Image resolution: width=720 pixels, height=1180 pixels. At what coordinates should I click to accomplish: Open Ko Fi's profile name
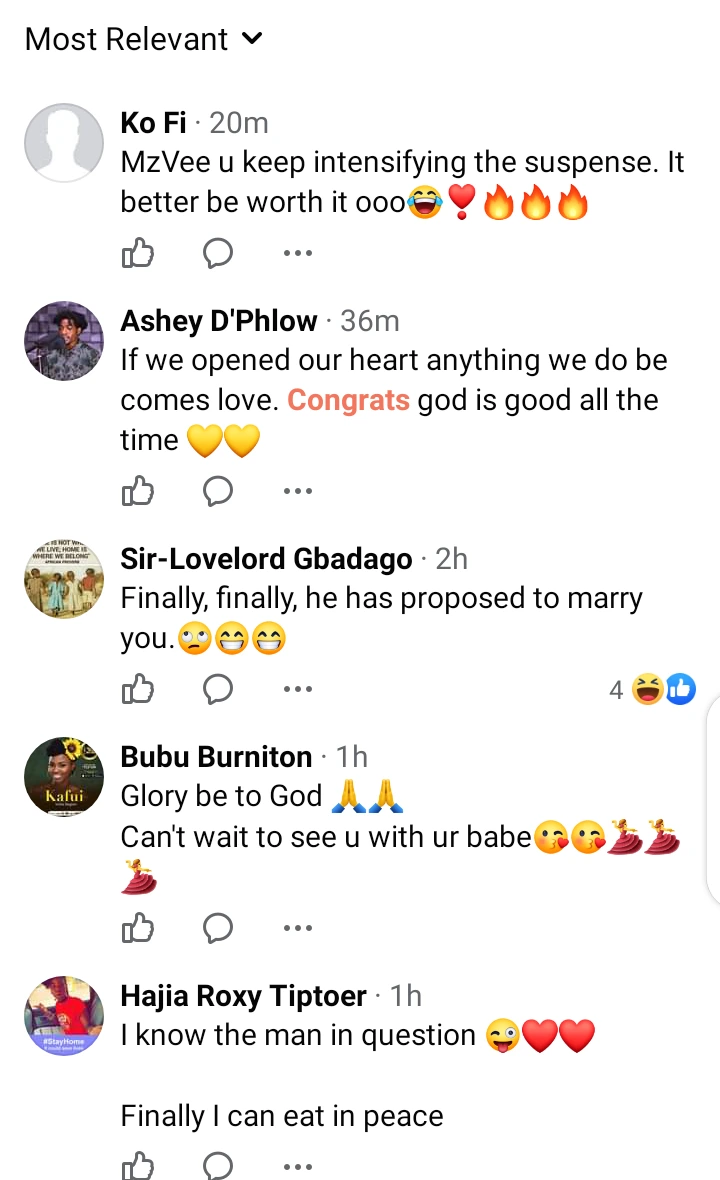tap(153, 123)
